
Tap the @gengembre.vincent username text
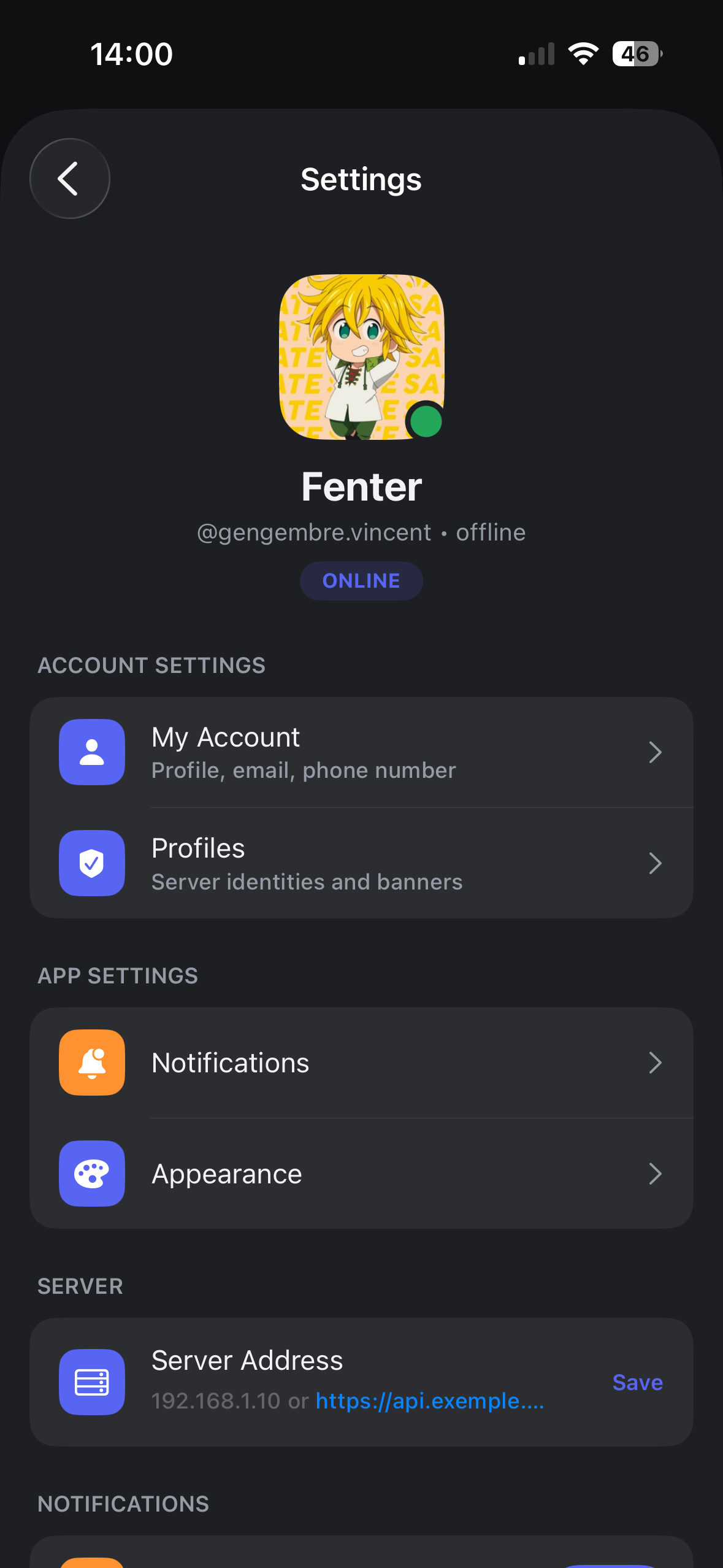(x=313, y=532)
